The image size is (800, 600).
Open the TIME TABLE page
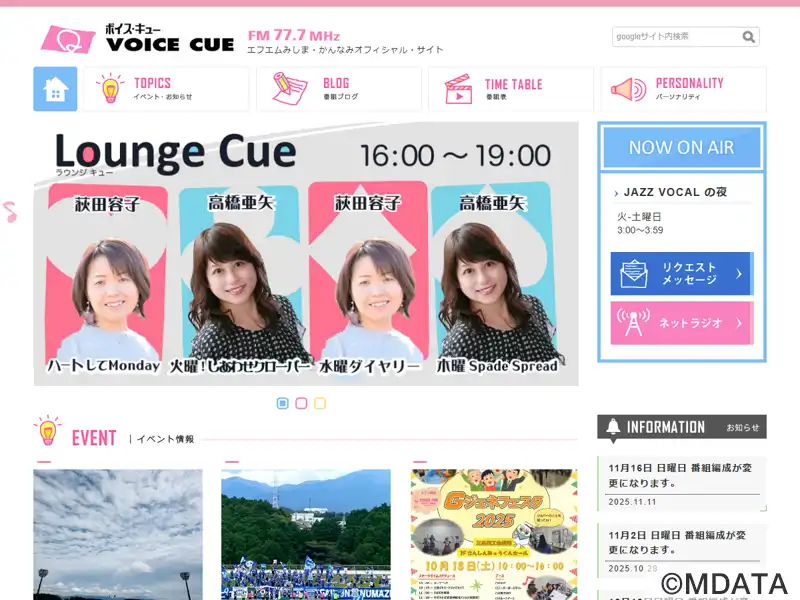tap(510, 89)
